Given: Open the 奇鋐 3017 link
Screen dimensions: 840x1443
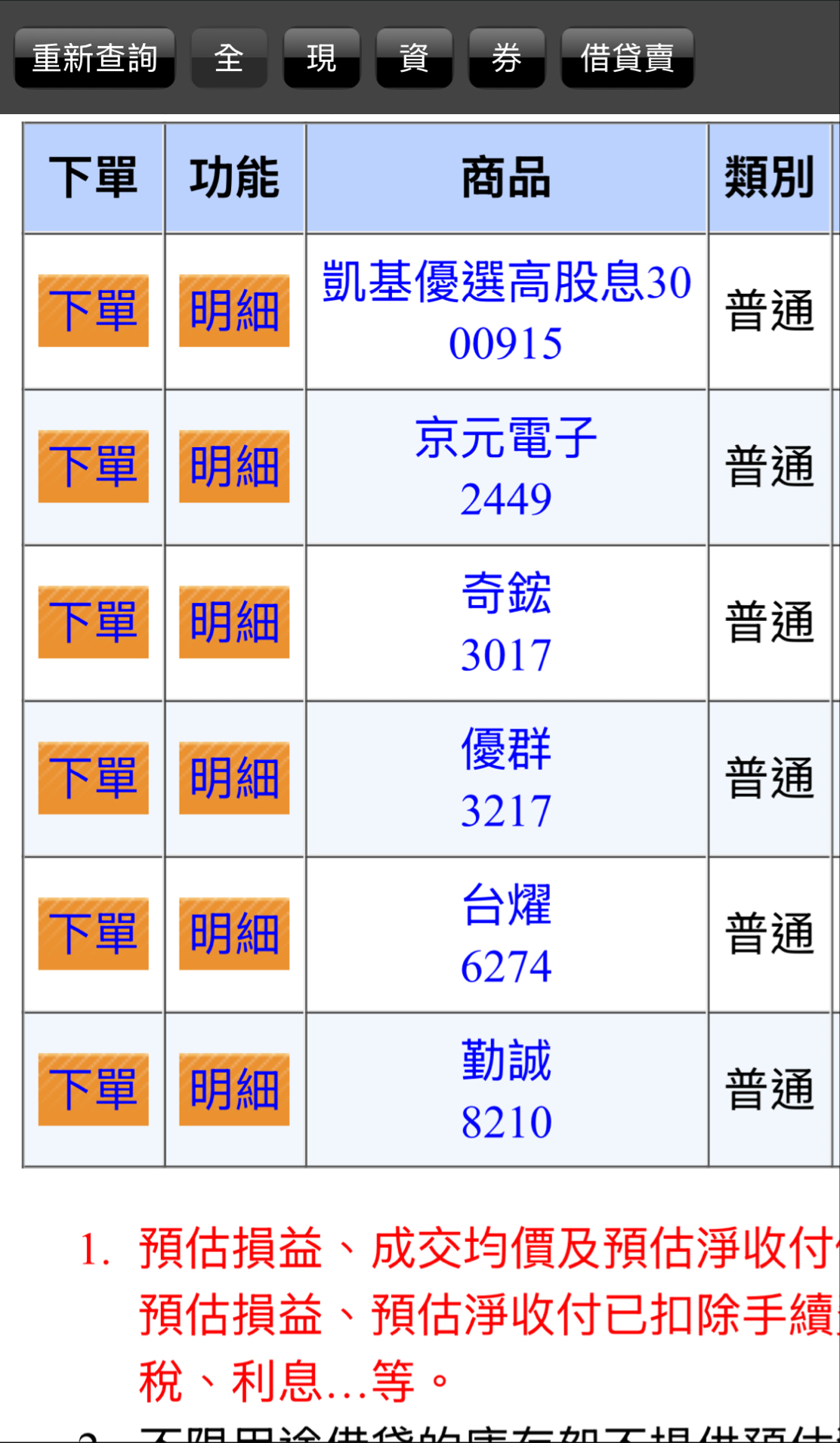Looking at the screenshot, I should click(x=506, y=623).
